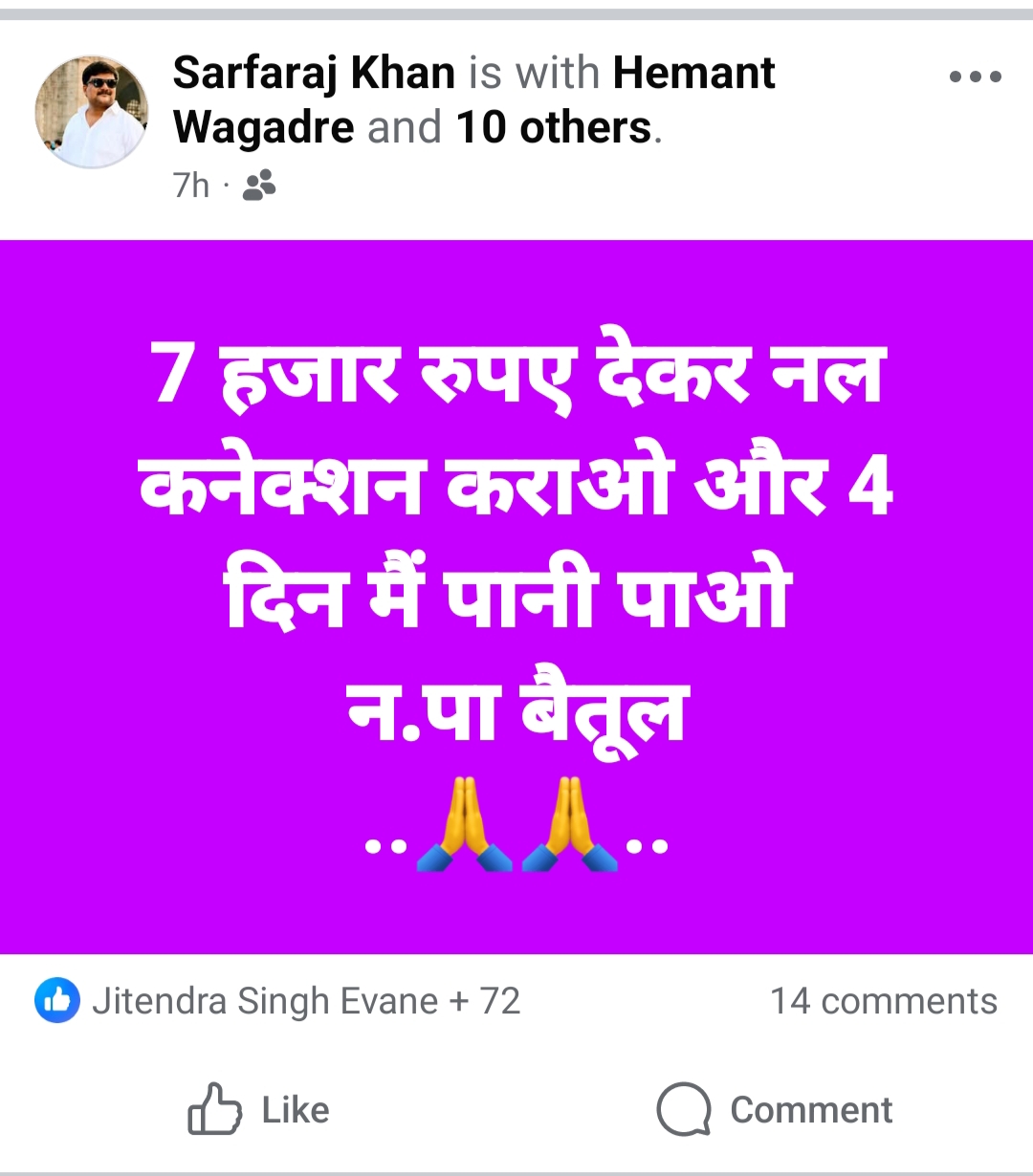The width and height of the screenshot is (1033, 1176).
Task: Like this post
Action: [258, 1109]
